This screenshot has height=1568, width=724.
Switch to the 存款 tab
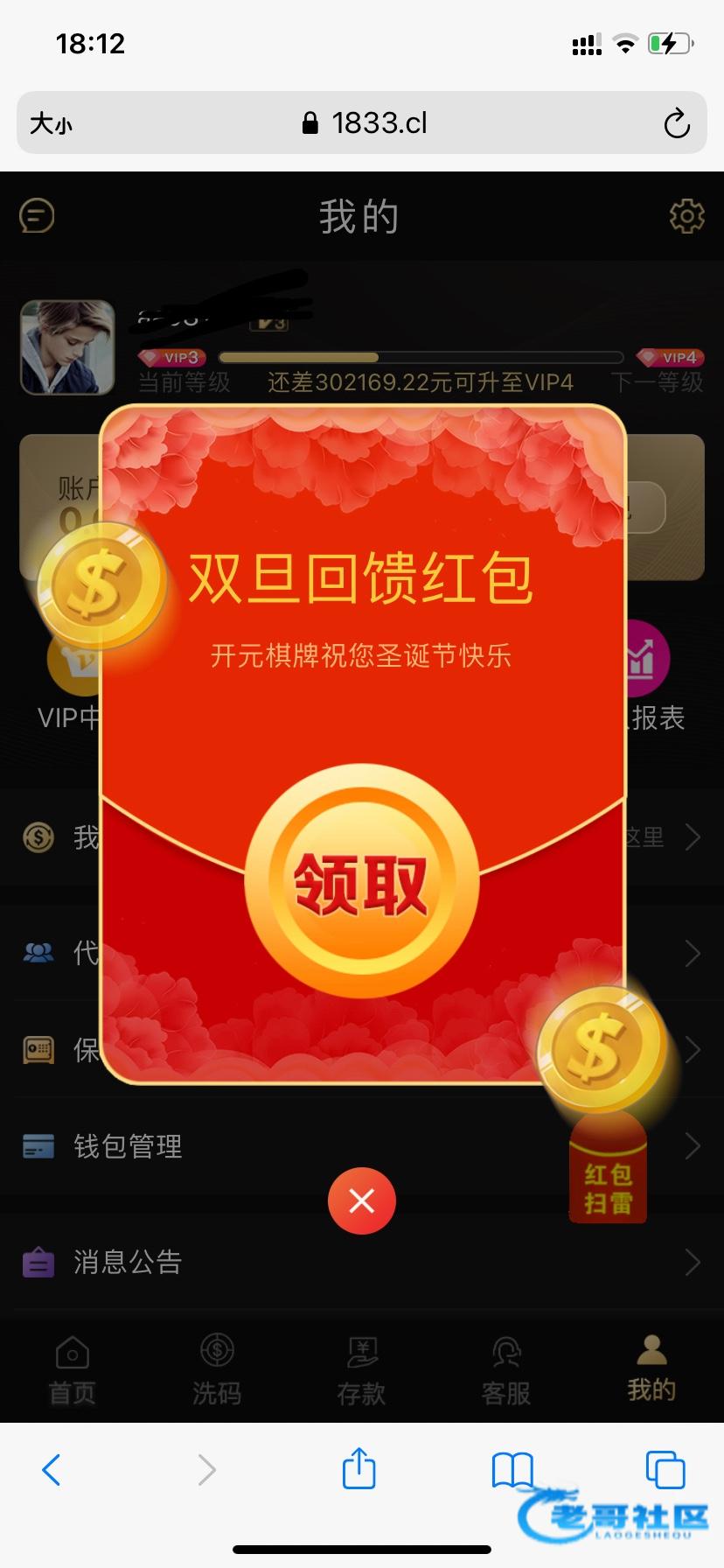click(361, 1371)
